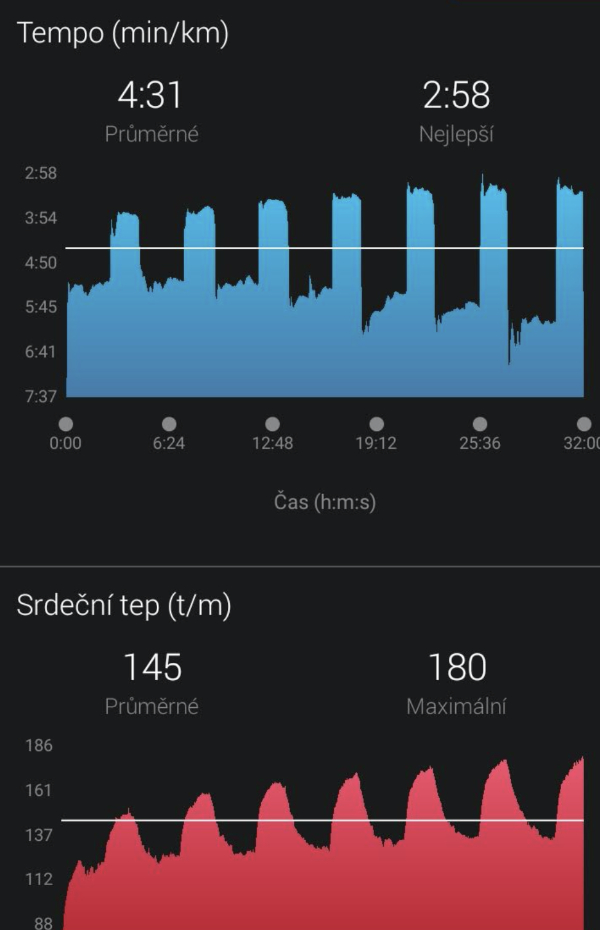Open the Tempo pace chart in detail
The image size is (600, 930).
tap(324, 286)
